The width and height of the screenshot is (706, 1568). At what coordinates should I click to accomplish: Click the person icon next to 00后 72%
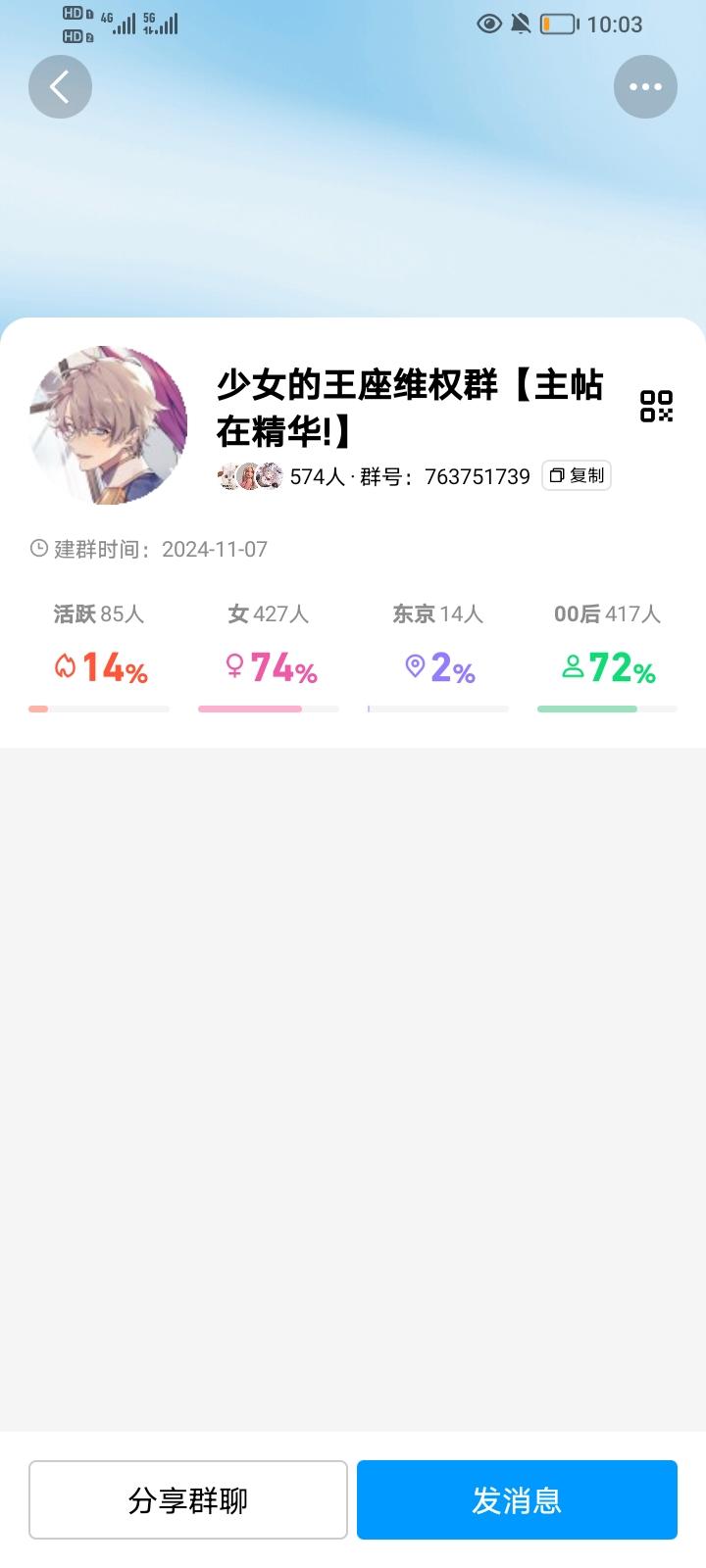click(x=574, y=667)
